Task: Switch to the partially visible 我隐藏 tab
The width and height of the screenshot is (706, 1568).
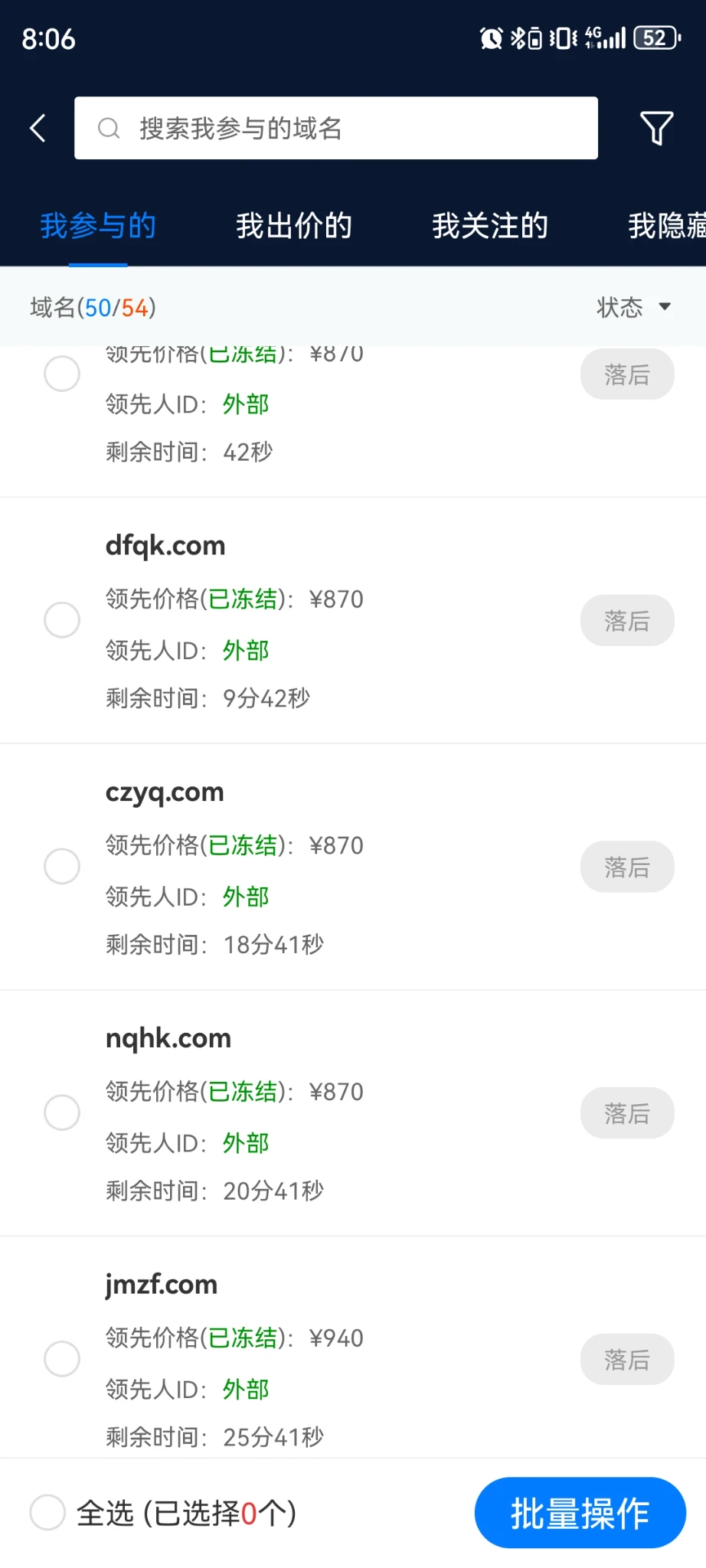Action: point(667,226)
